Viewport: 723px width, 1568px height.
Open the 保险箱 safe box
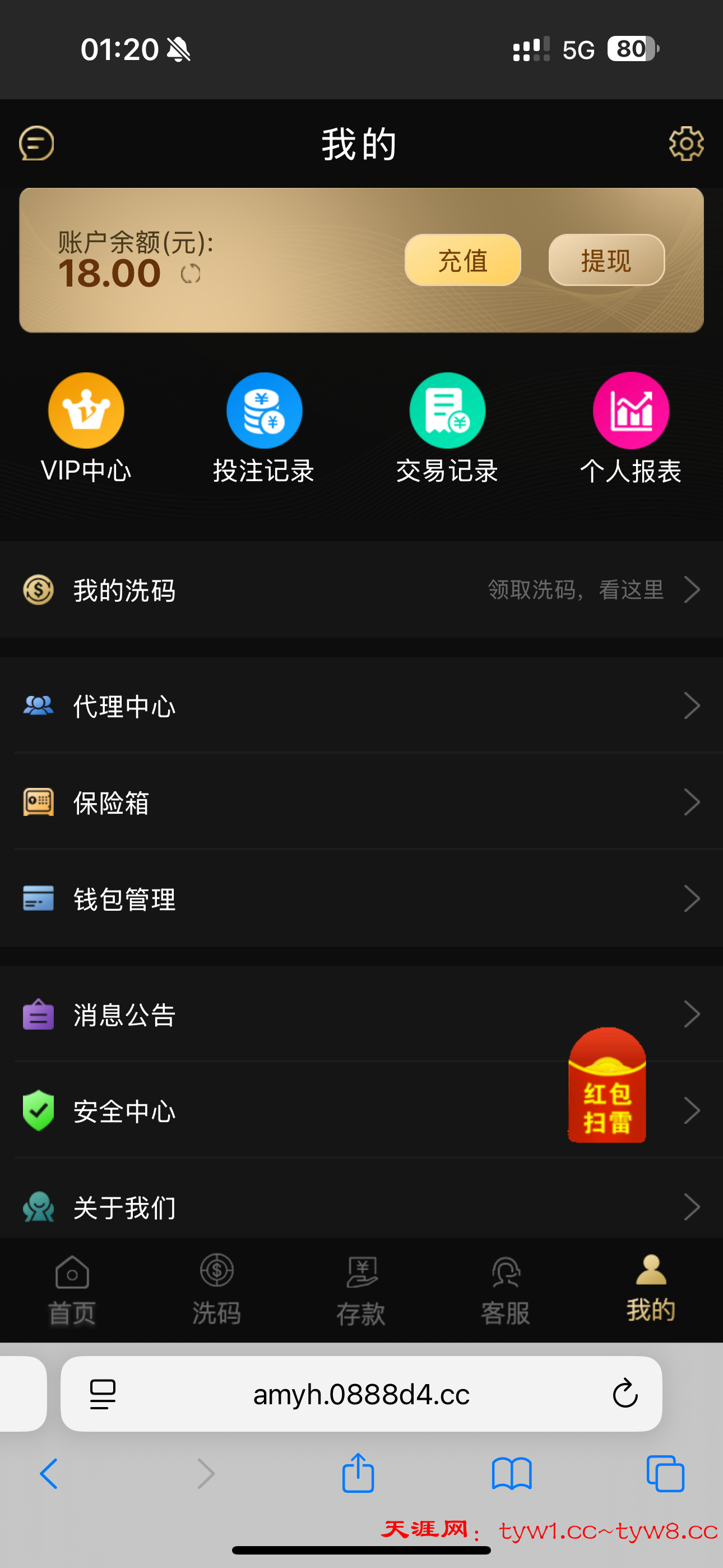(361, 803)
